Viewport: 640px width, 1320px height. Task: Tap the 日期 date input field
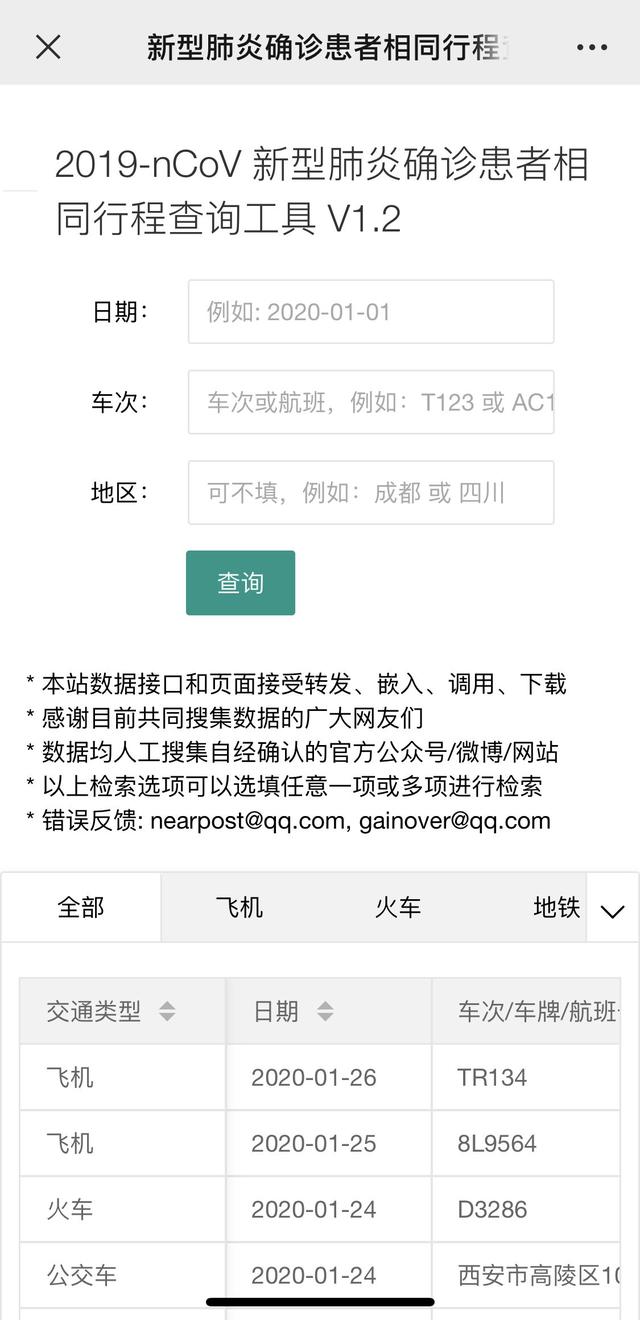click(x=370, y=312)
